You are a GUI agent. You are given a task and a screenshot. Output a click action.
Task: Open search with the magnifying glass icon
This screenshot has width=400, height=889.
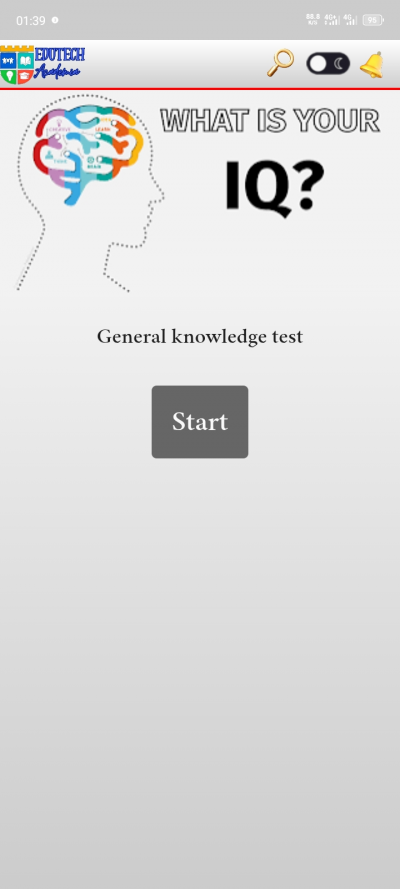pyautogui.click(x=280, y=64)
